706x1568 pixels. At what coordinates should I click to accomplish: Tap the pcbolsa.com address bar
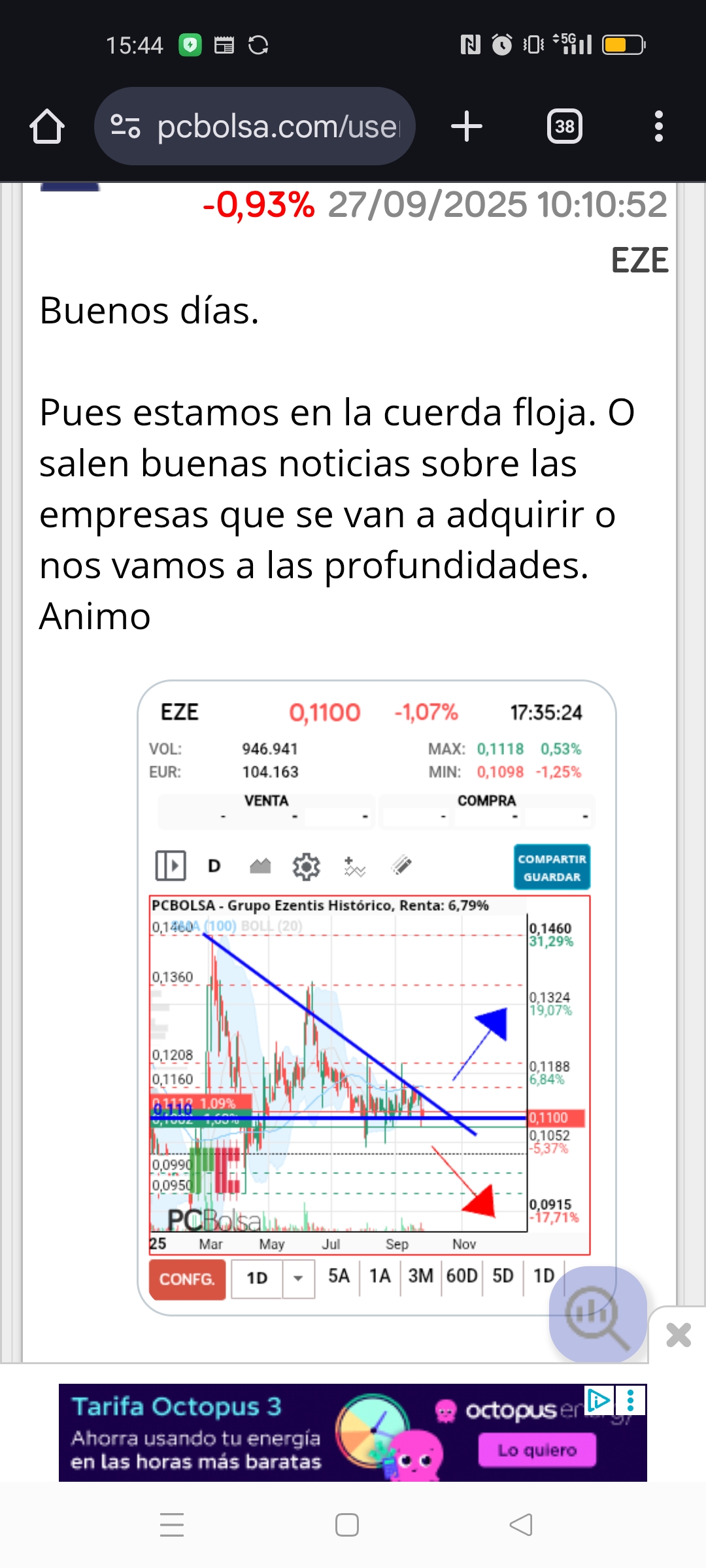255,126
